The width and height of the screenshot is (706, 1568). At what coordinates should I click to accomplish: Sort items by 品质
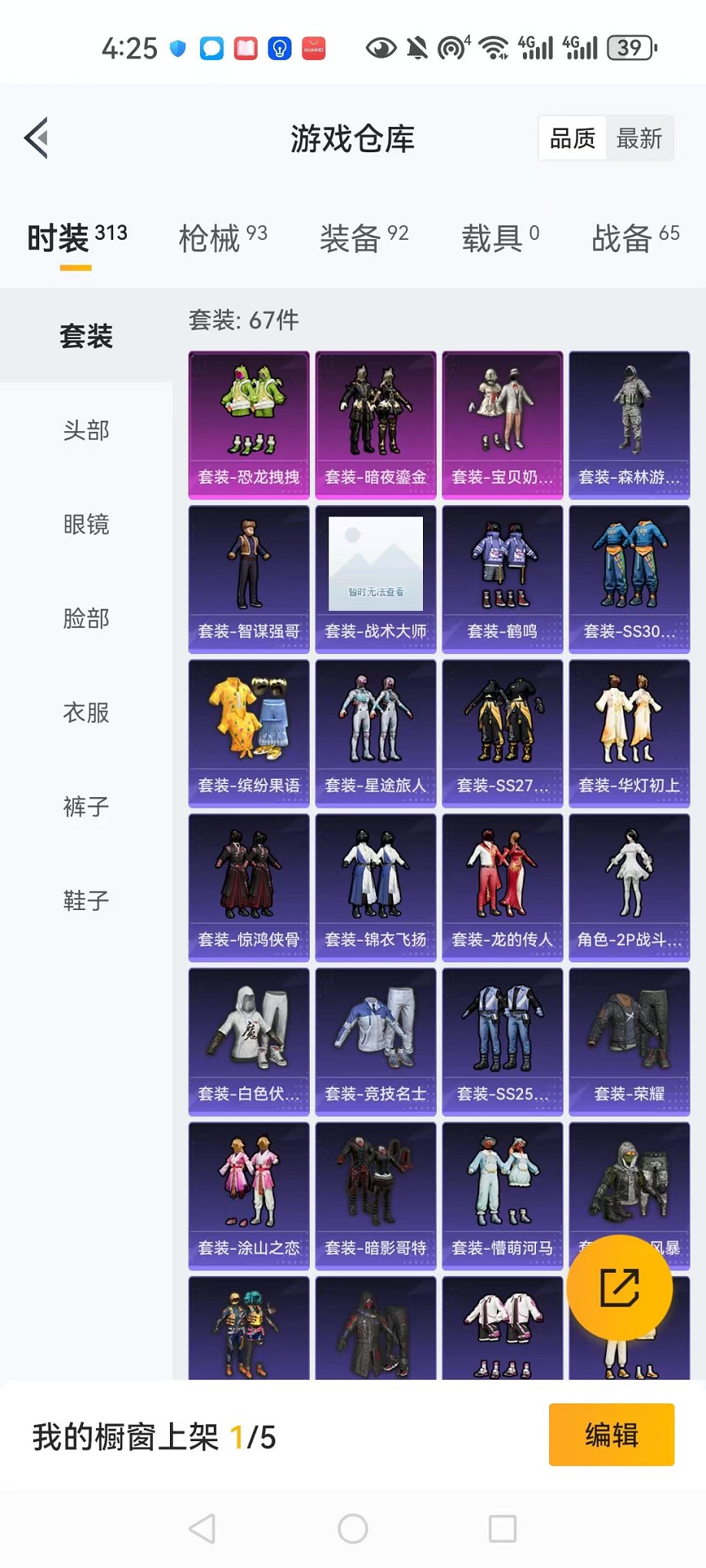point(572,138)
